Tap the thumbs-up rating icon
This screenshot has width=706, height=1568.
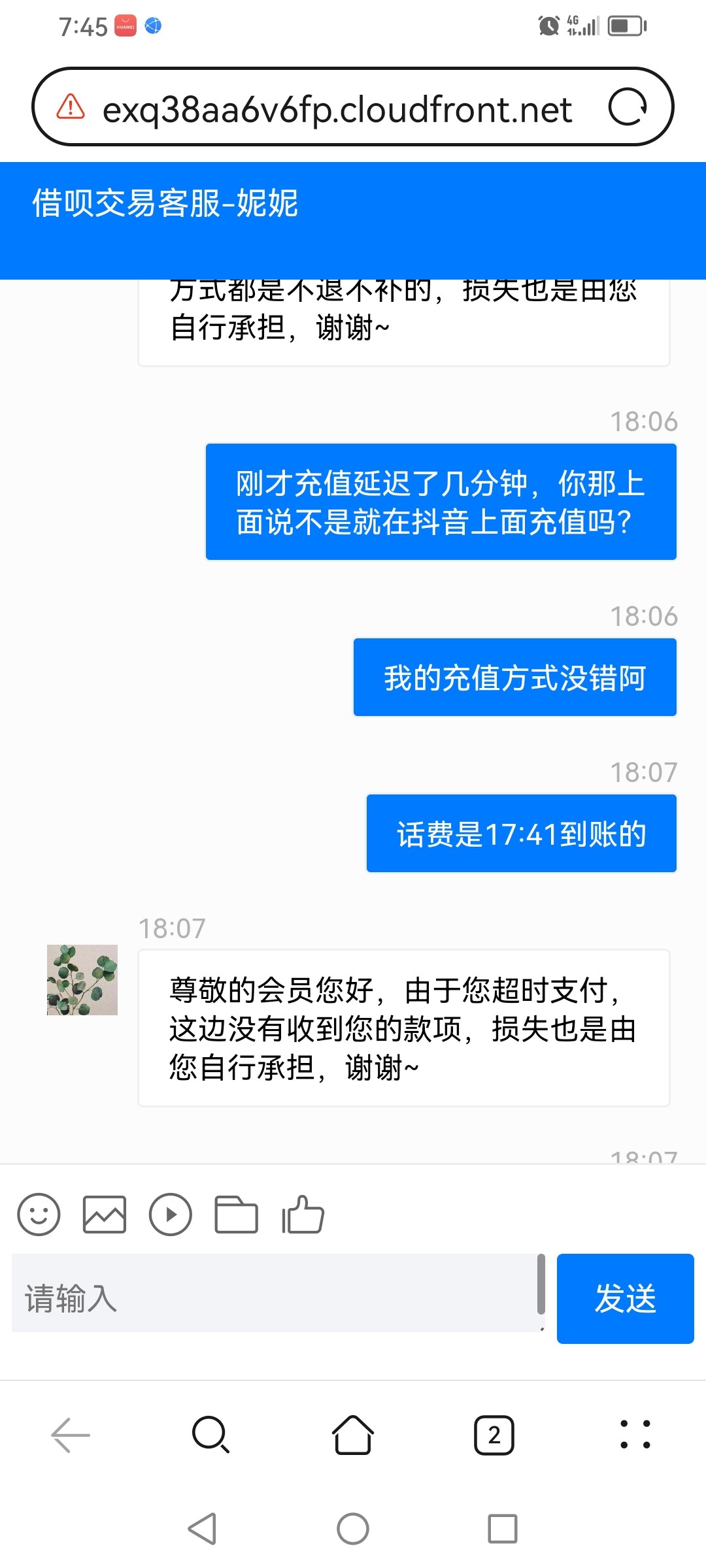pos(303,1215)
